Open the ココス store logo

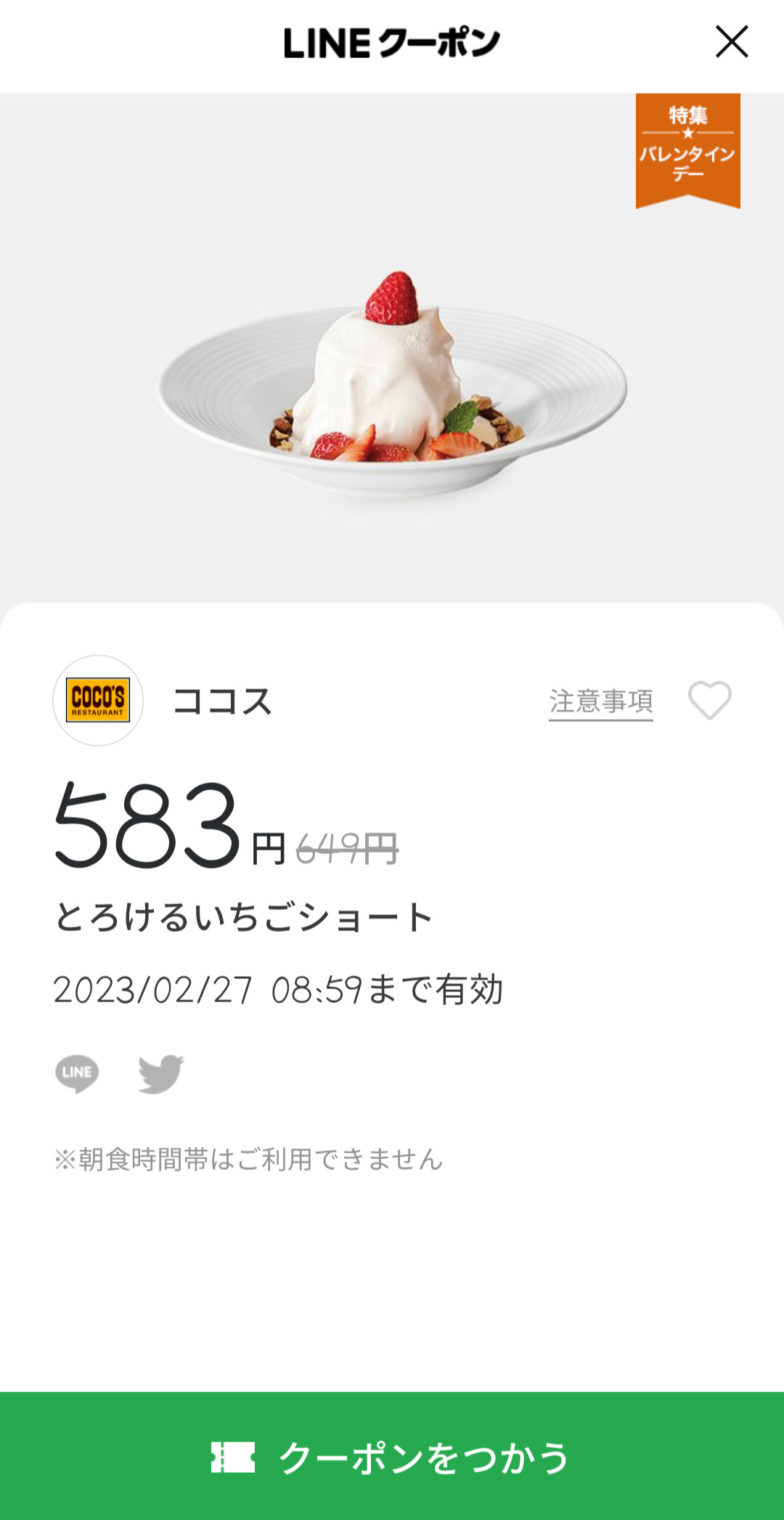(98, 700)
